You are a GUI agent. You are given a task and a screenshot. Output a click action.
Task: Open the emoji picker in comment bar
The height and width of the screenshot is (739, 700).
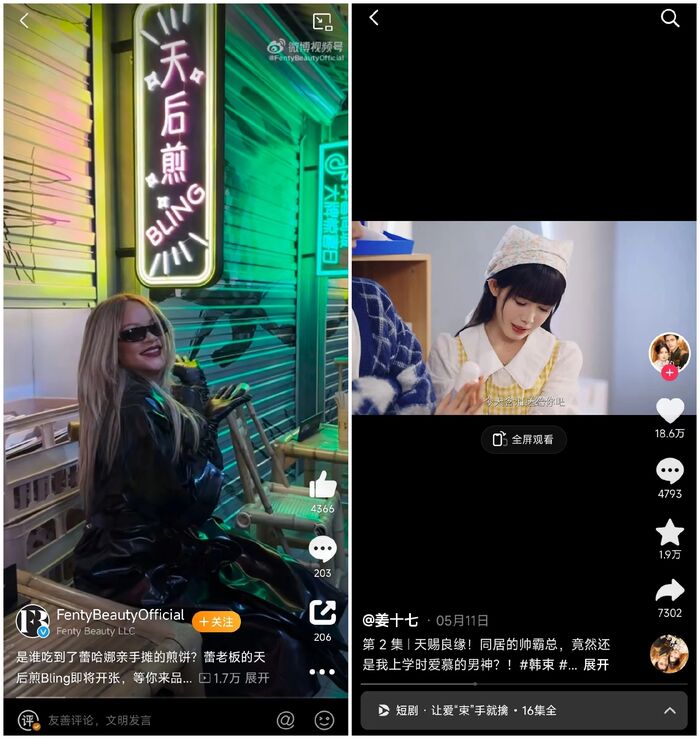[324, 719]
